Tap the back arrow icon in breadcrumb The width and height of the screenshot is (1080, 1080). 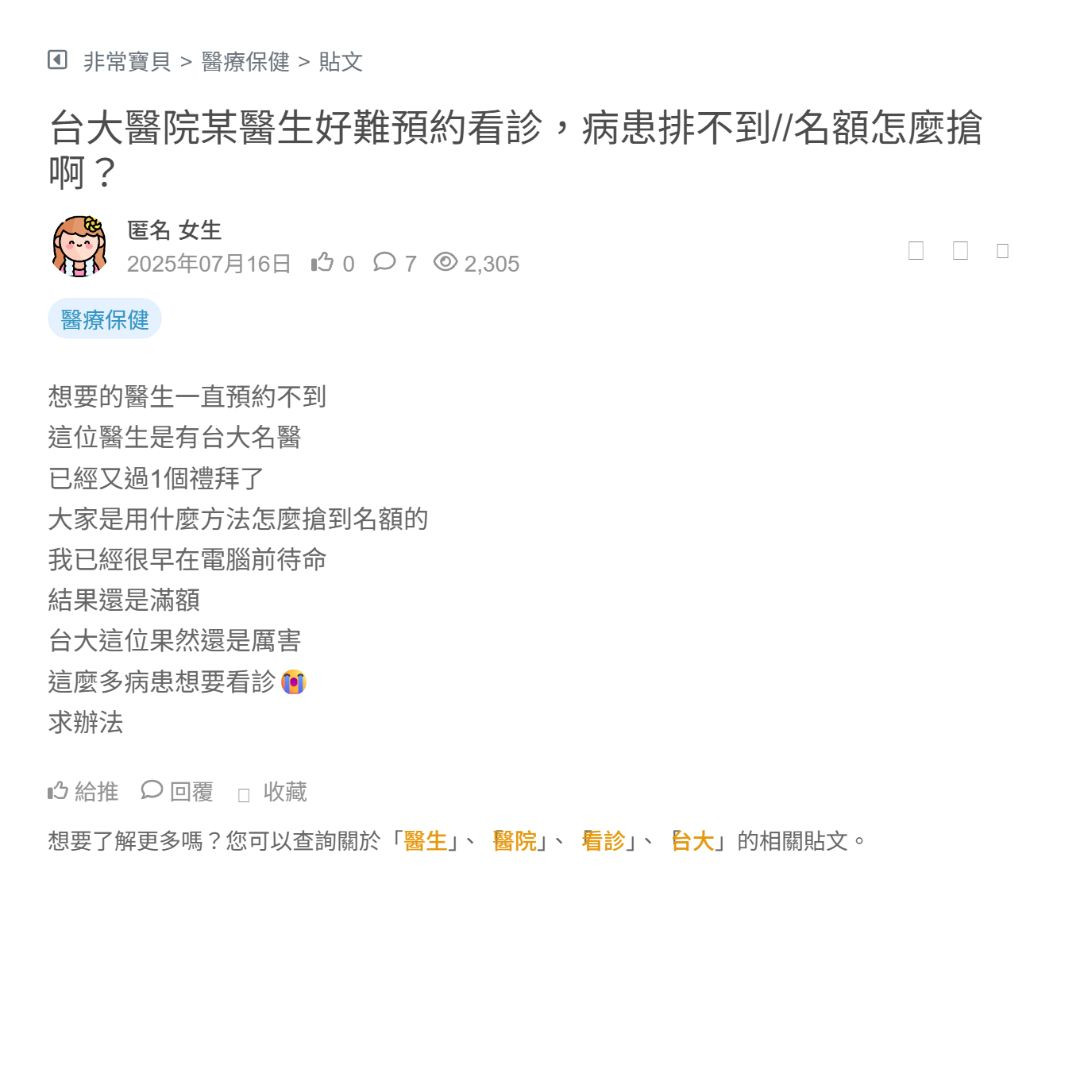pyautogui.click(x=57, y=60)
